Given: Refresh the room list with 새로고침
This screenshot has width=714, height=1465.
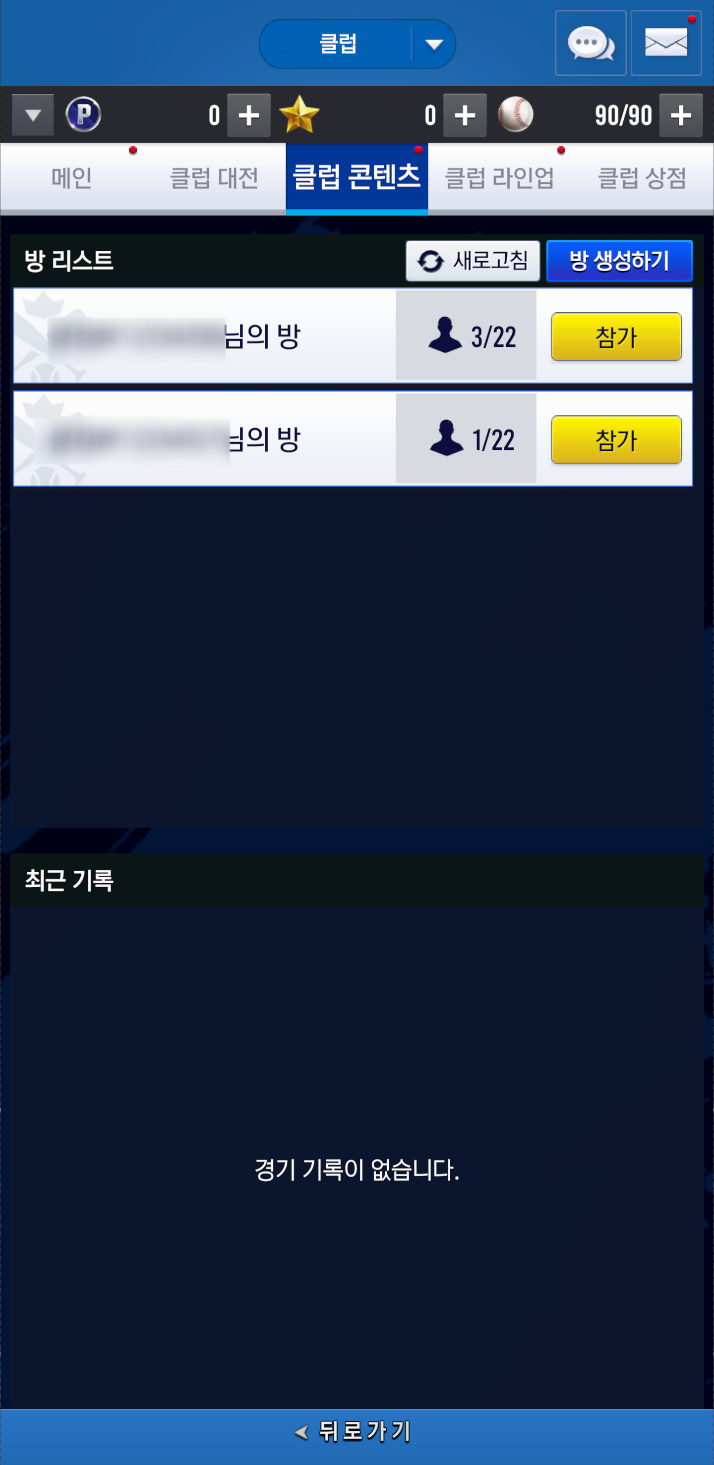Looking at the screenshot, I should [x=473, y=261].
